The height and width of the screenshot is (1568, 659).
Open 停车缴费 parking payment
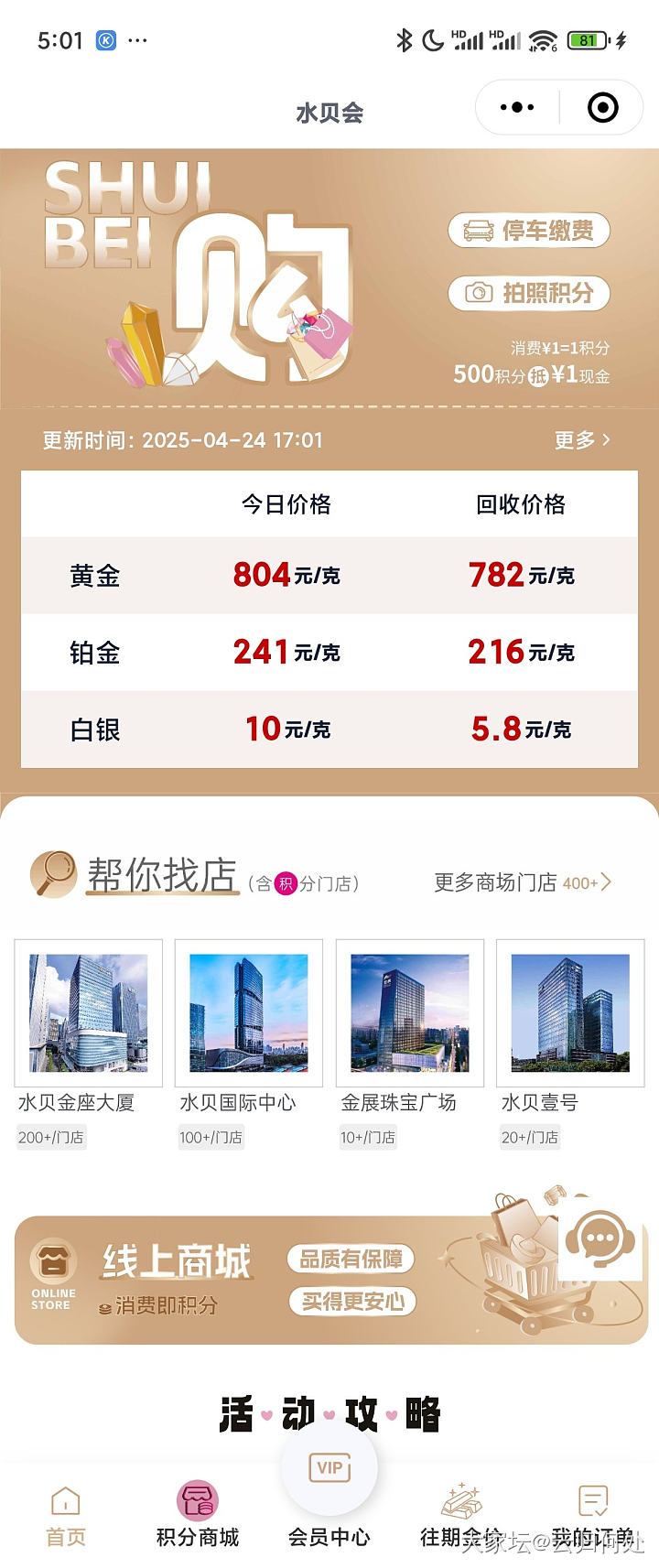click(x=529, y=231)
